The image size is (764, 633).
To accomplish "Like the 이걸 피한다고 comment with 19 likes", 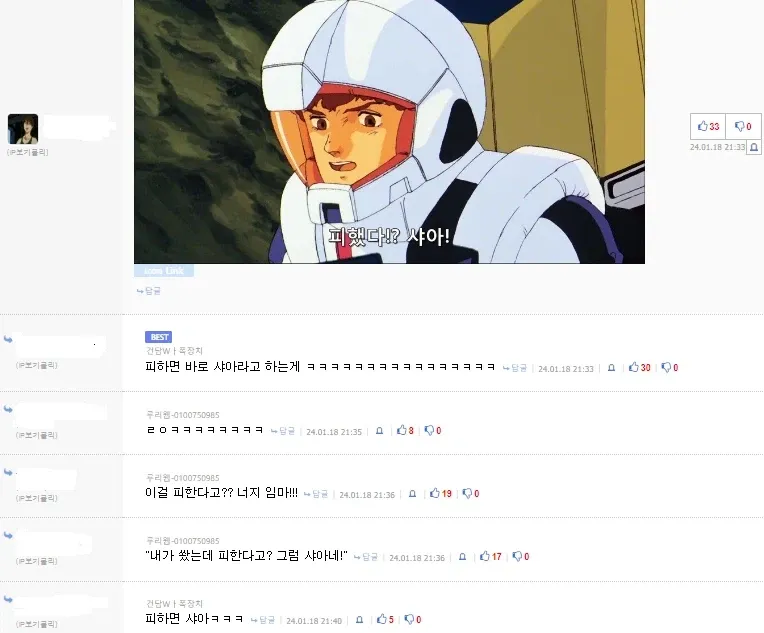I will point(441,494).
